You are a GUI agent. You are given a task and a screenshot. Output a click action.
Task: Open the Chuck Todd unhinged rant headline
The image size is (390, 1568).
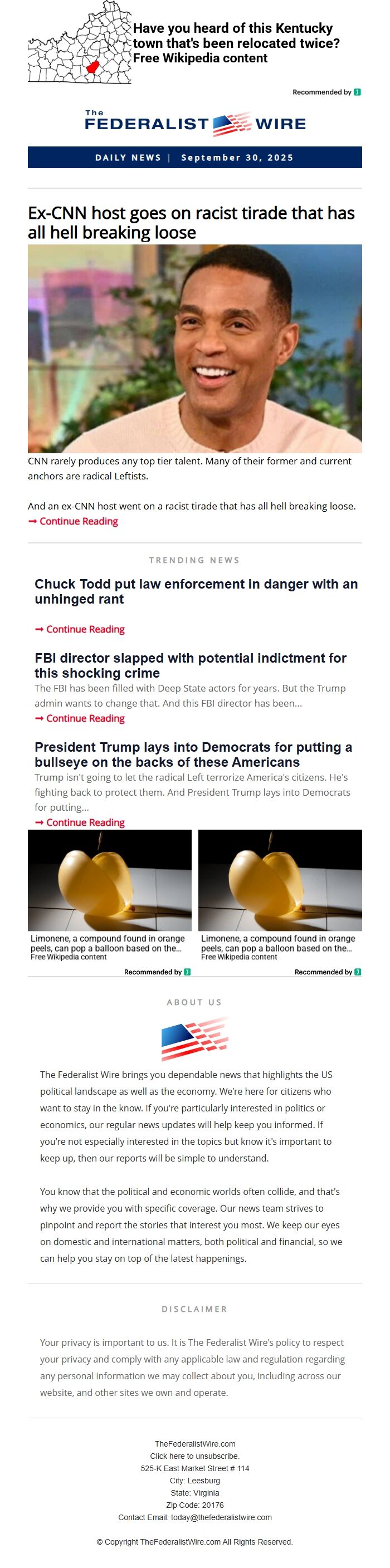(196, 592)
